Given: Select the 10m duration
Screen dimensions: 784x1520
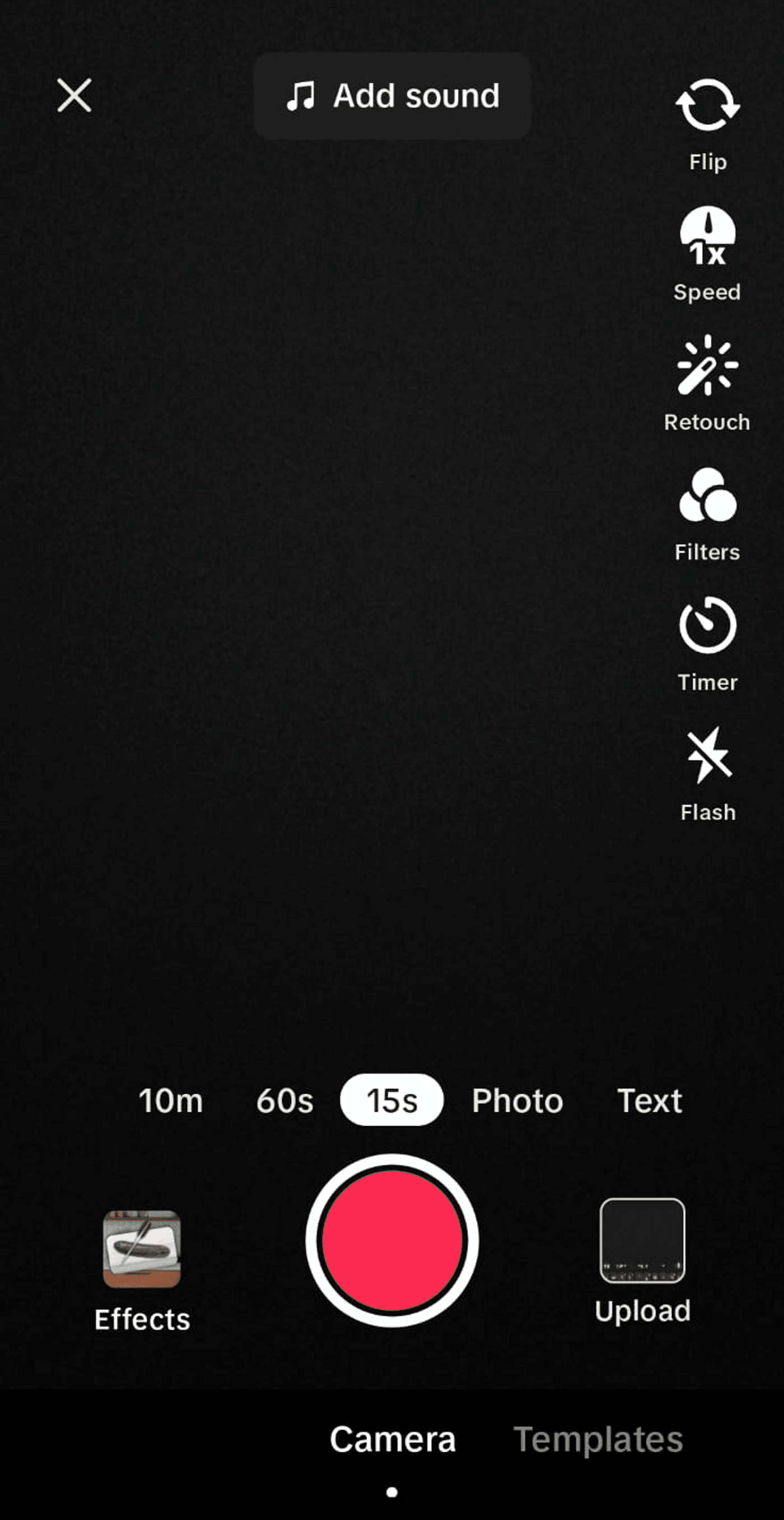Looking at the screenshot, I should pyautogui.click(x=171, y=1100).
